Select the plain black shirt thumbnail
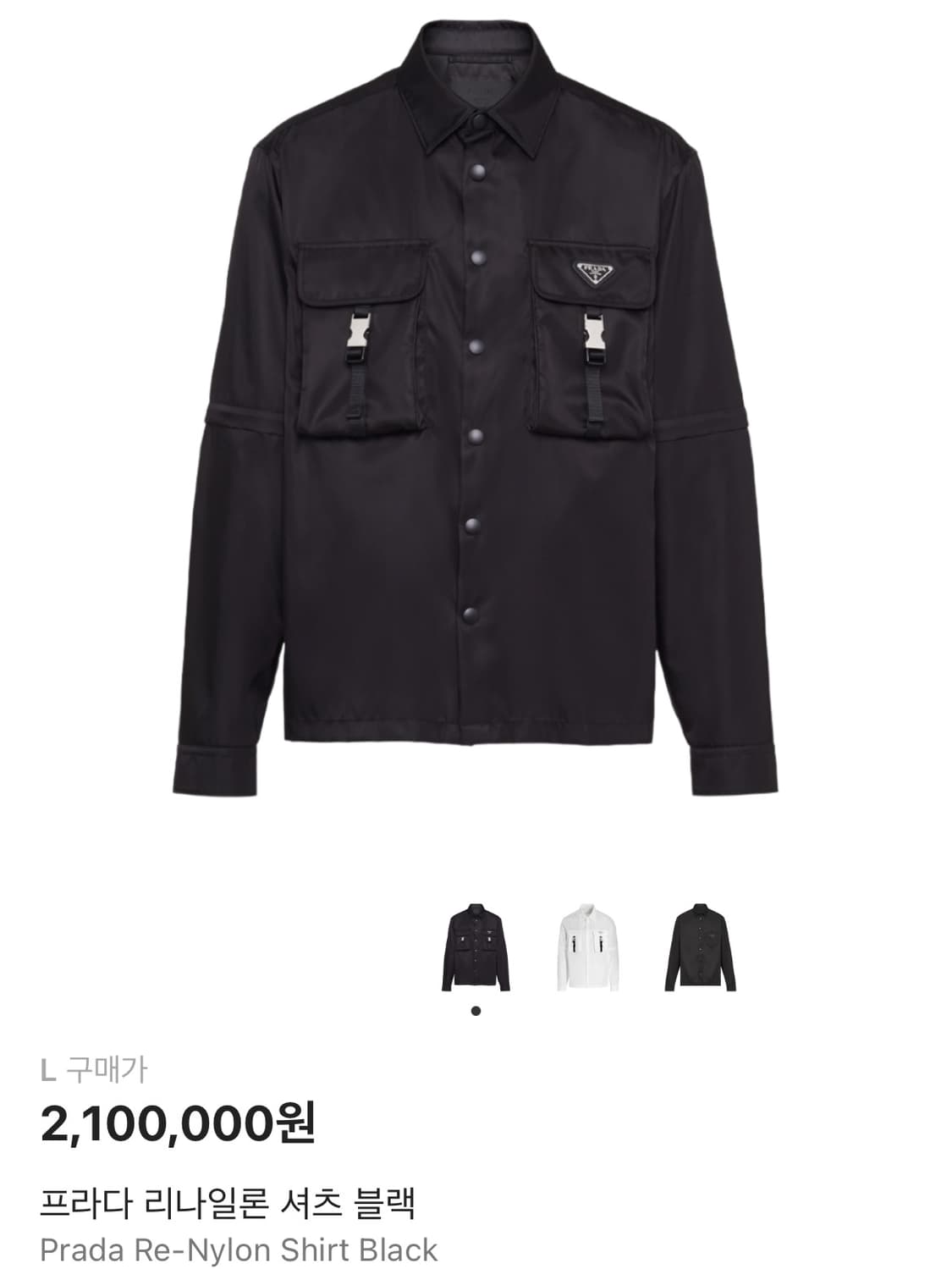Image resolution: width=952 pixels, height=1269 pixels. pos(700,946)
